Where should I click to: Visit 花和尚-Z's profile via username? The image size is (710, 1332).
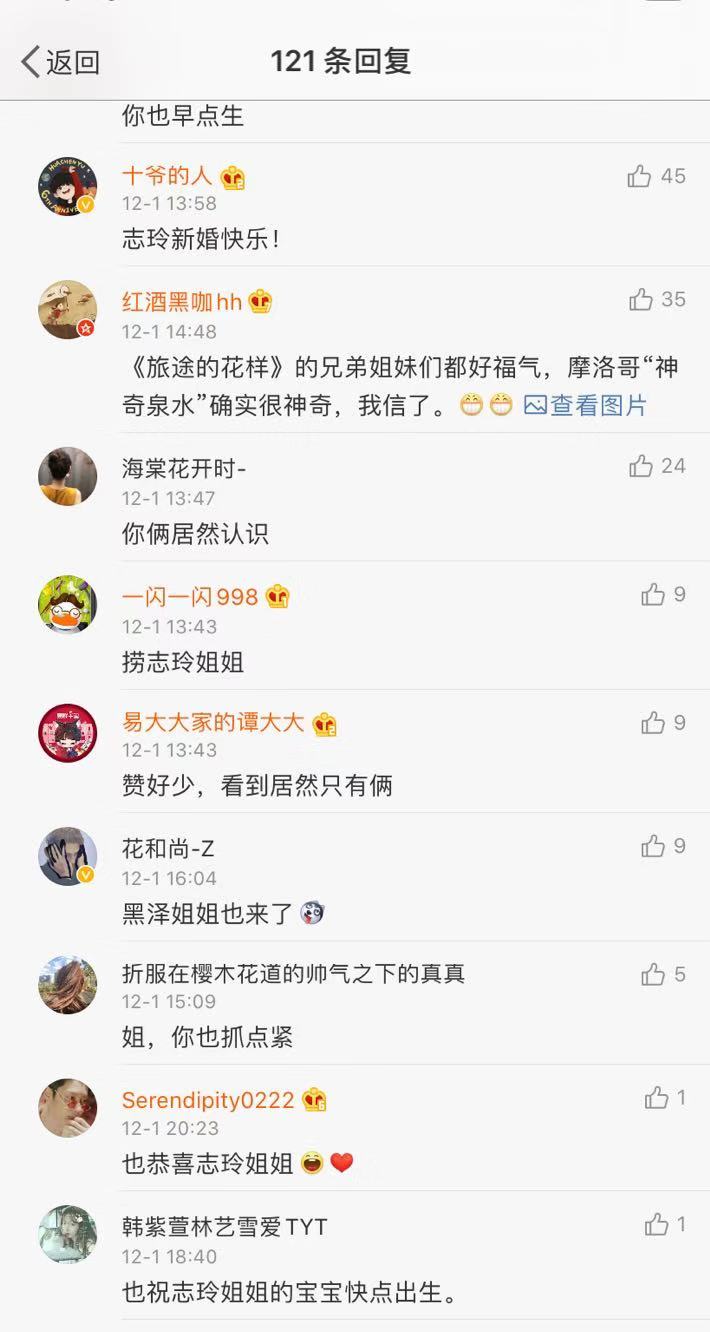point(168,849)
